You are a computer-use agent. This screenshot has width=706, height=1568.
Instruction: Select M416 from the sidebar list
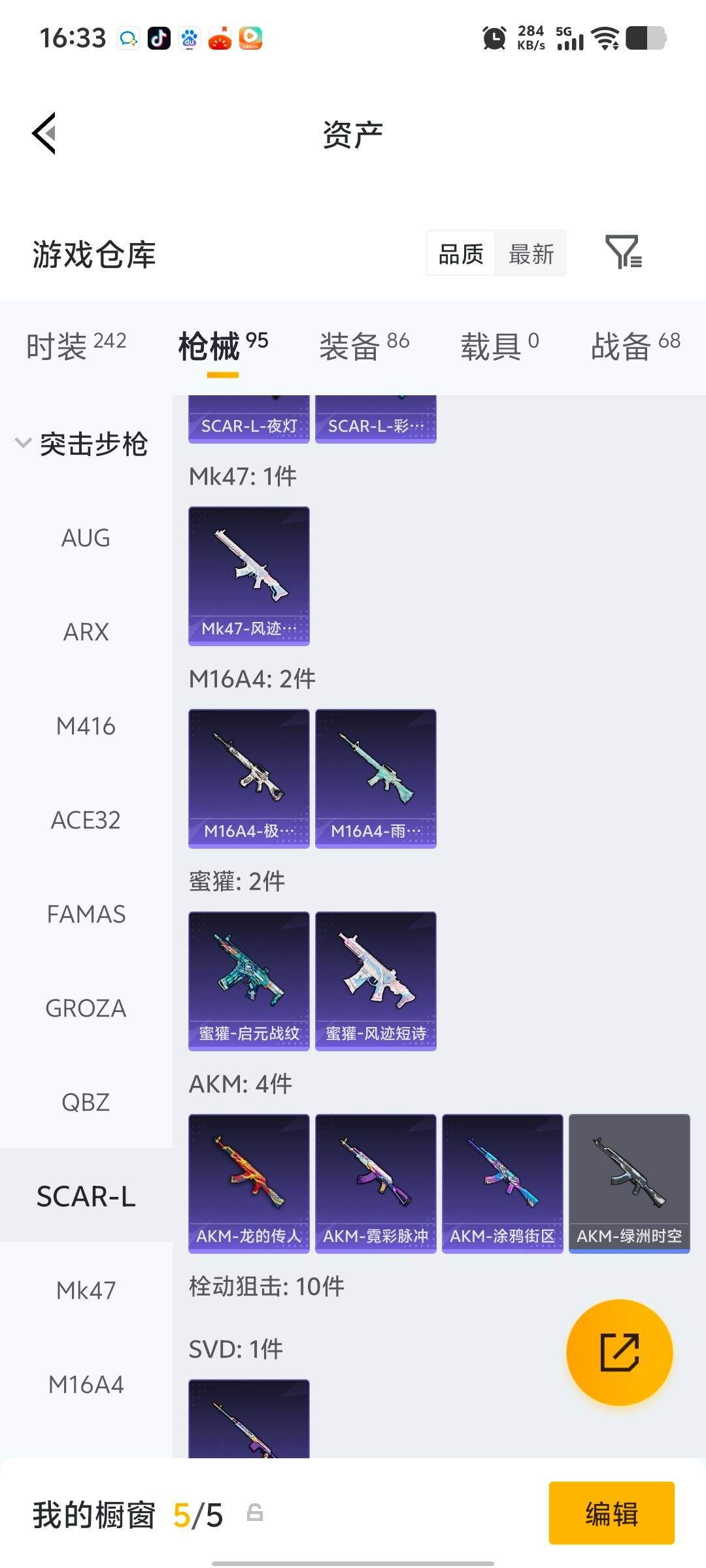point(86,726)
